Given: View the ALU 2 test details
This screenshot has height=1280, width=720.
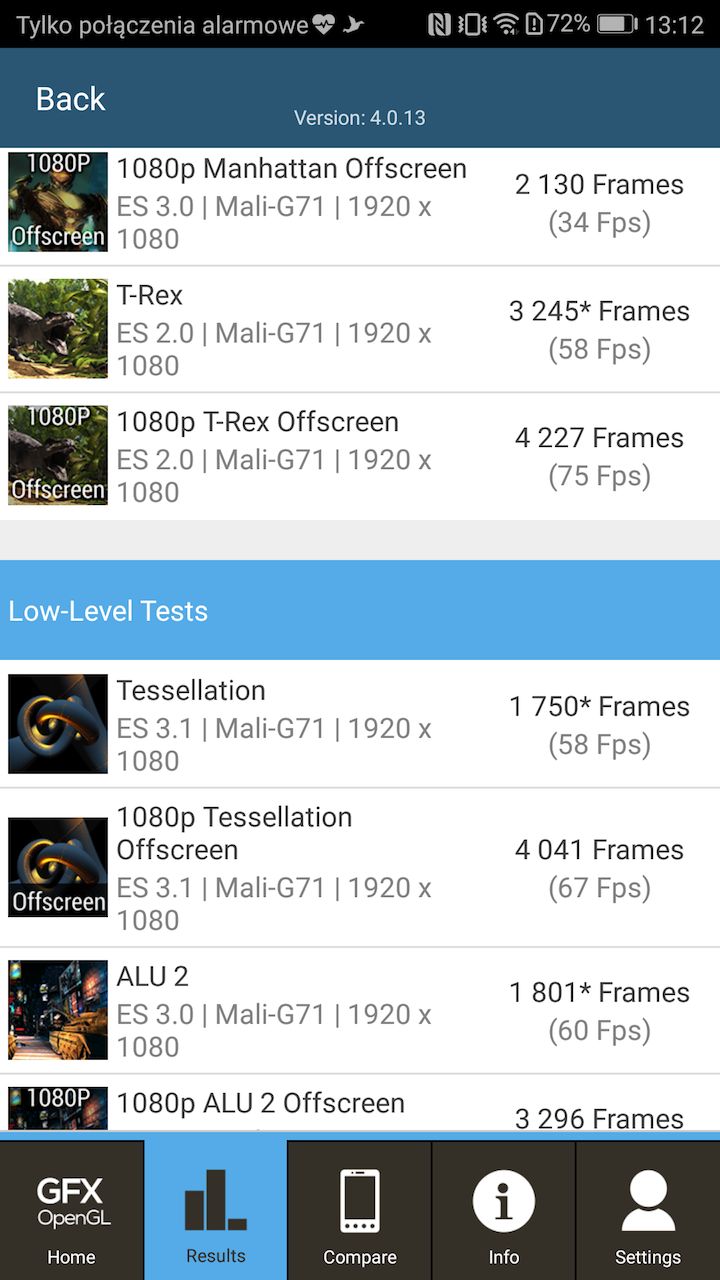Looking at the screenshot, I should pos(360,1010).
